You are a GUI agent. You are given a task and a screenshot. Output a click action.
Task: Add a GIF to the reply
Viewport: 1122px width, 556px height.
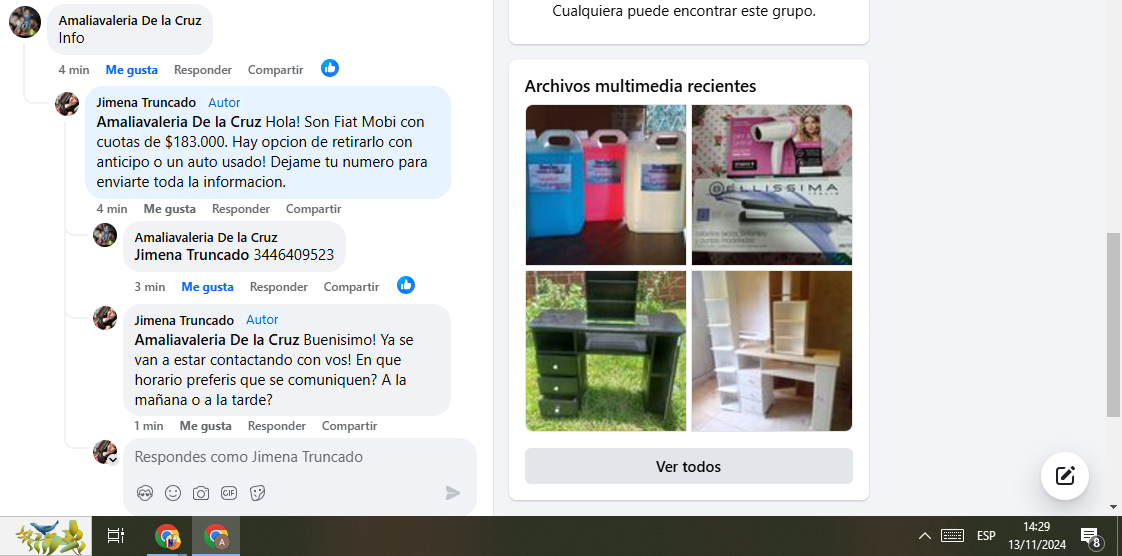click(x=229, y=493)
